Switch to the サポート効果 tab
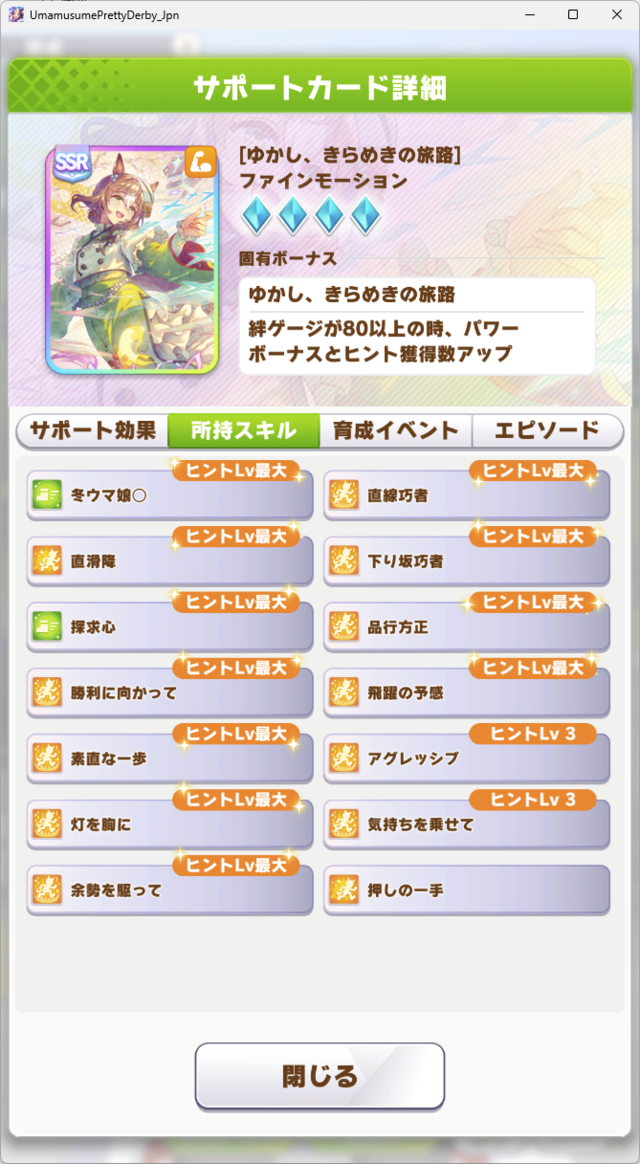This screenshot has width=640, height=1164. pos(92,431)
